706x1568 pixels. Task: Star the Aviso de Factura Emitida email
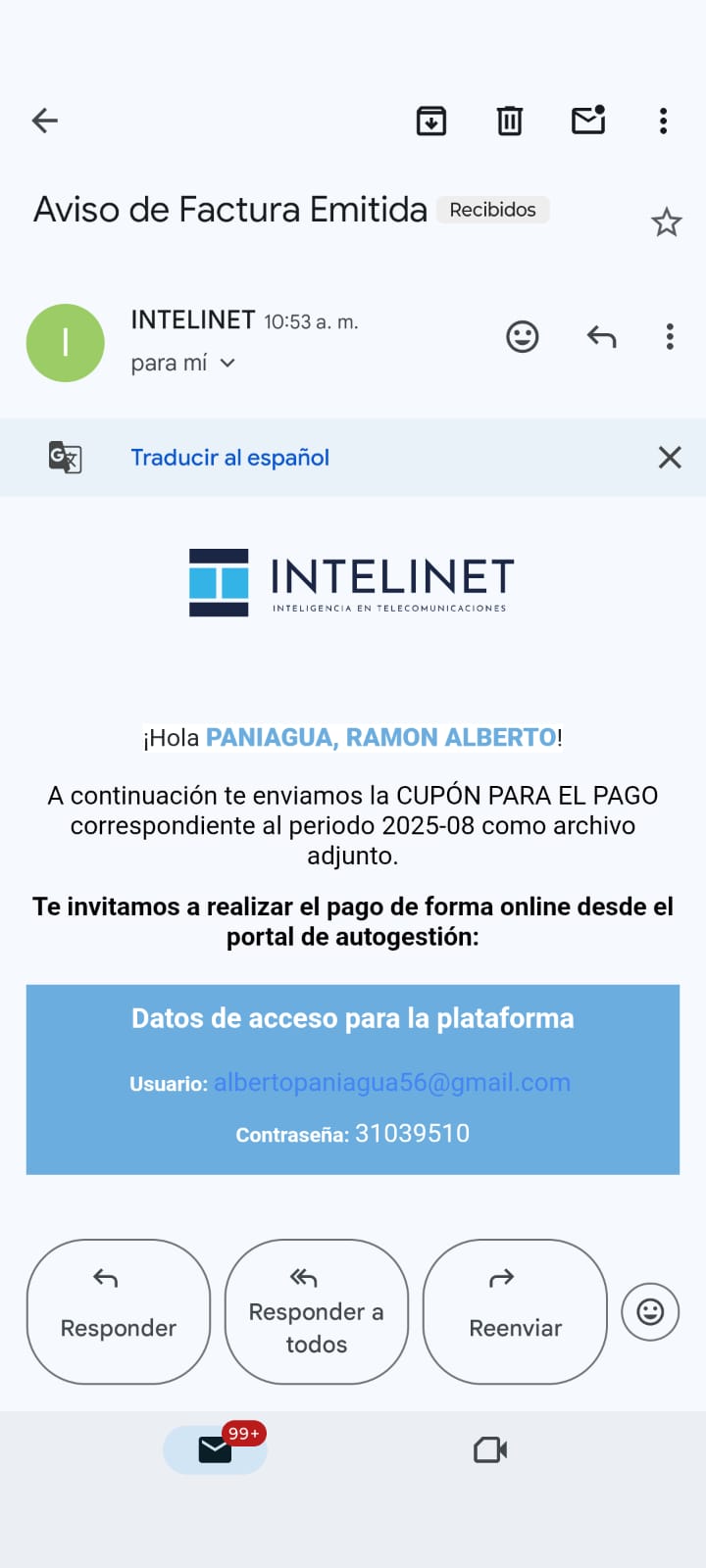pos(667,222)
